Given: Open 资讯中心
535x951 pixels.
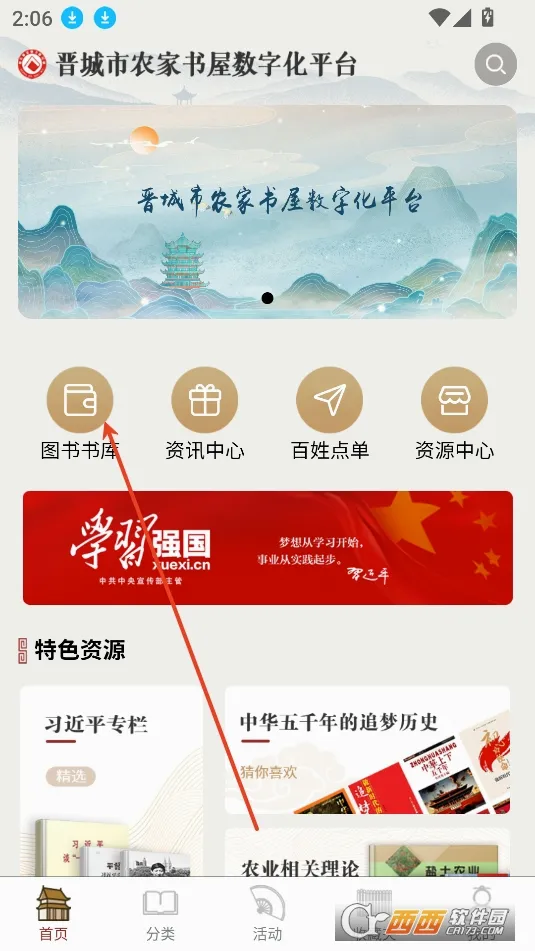Looking at the screenshot, I should [x=205, y=414].
